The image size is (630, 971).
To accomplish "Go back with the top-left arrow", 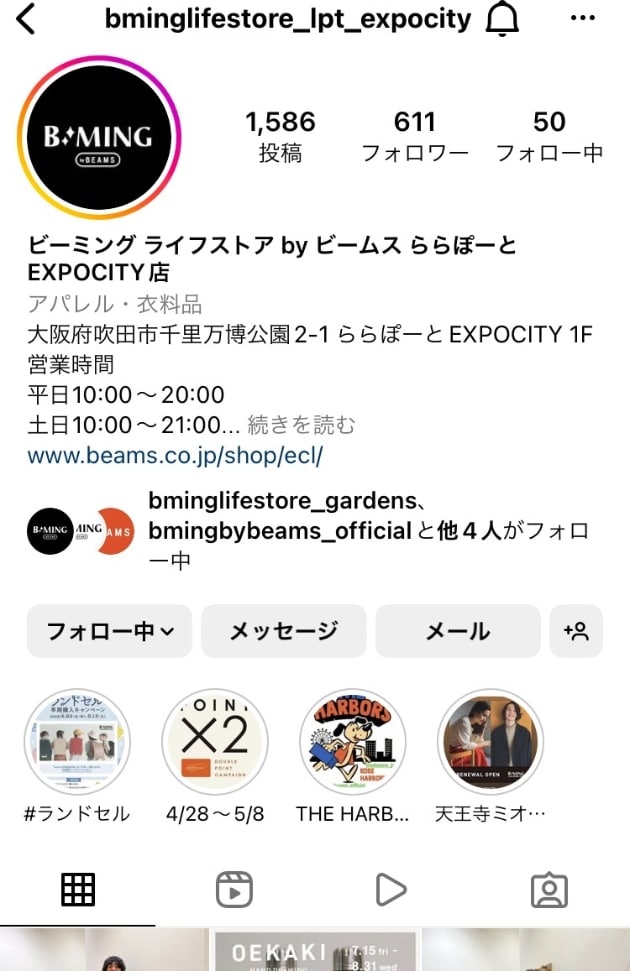I will click(x=27, y=19).
